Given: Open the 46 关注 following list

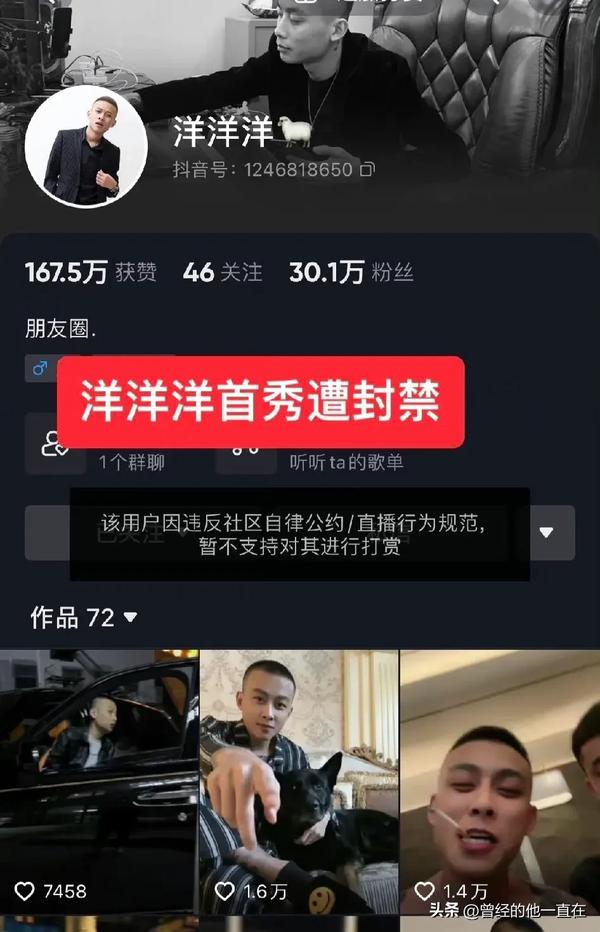Looking at the screenshot, I should coord(222,272).
